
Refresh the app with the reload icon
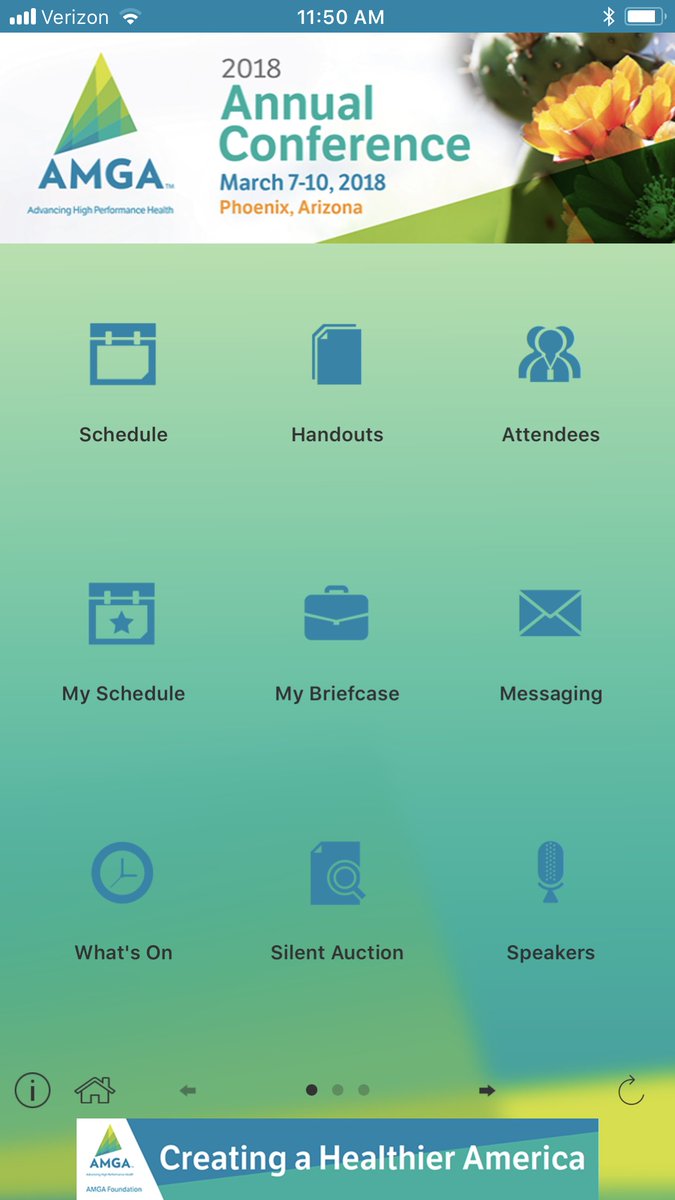tap(631, 1090)
